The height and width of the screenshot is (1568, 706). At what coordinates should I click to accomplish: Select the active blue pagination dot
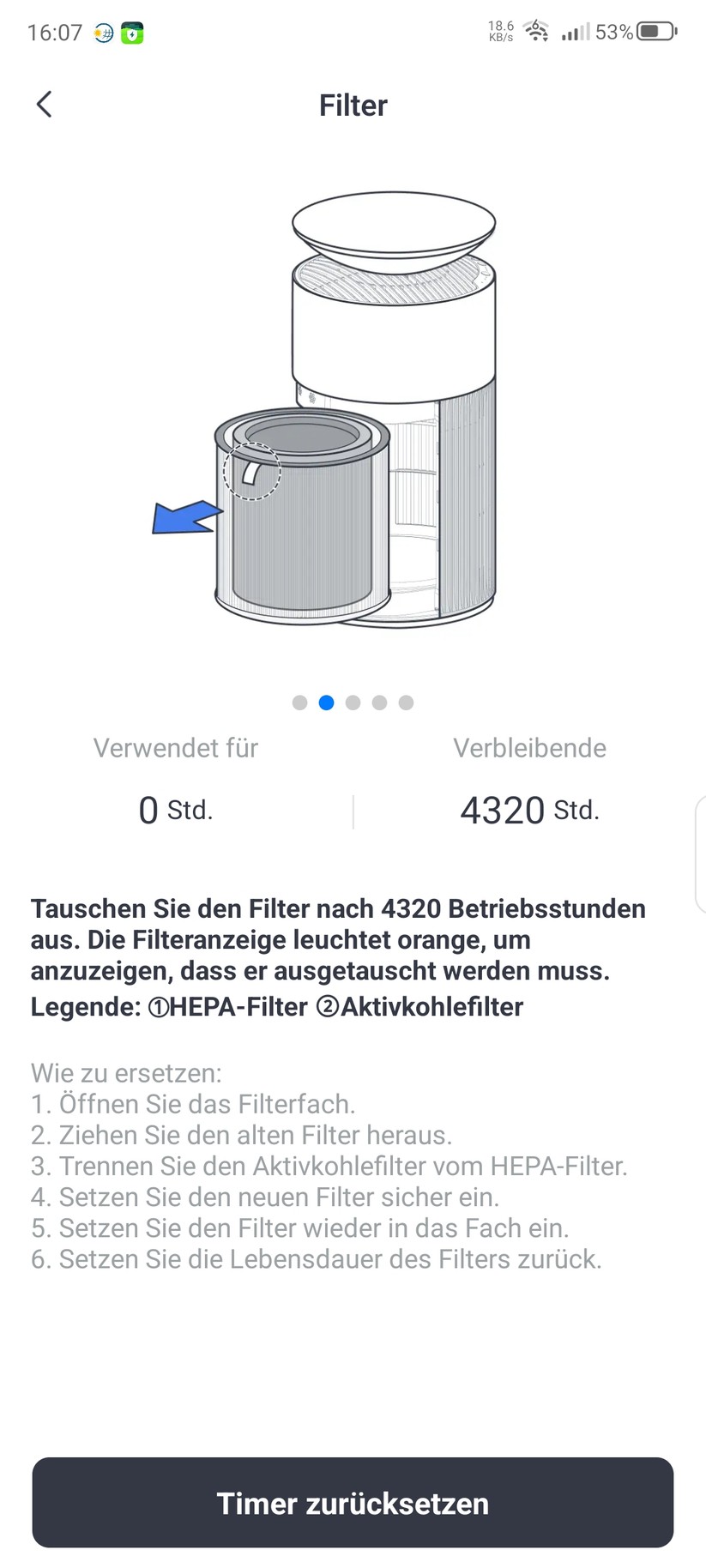pyautogui.click(x=326, y=702)
